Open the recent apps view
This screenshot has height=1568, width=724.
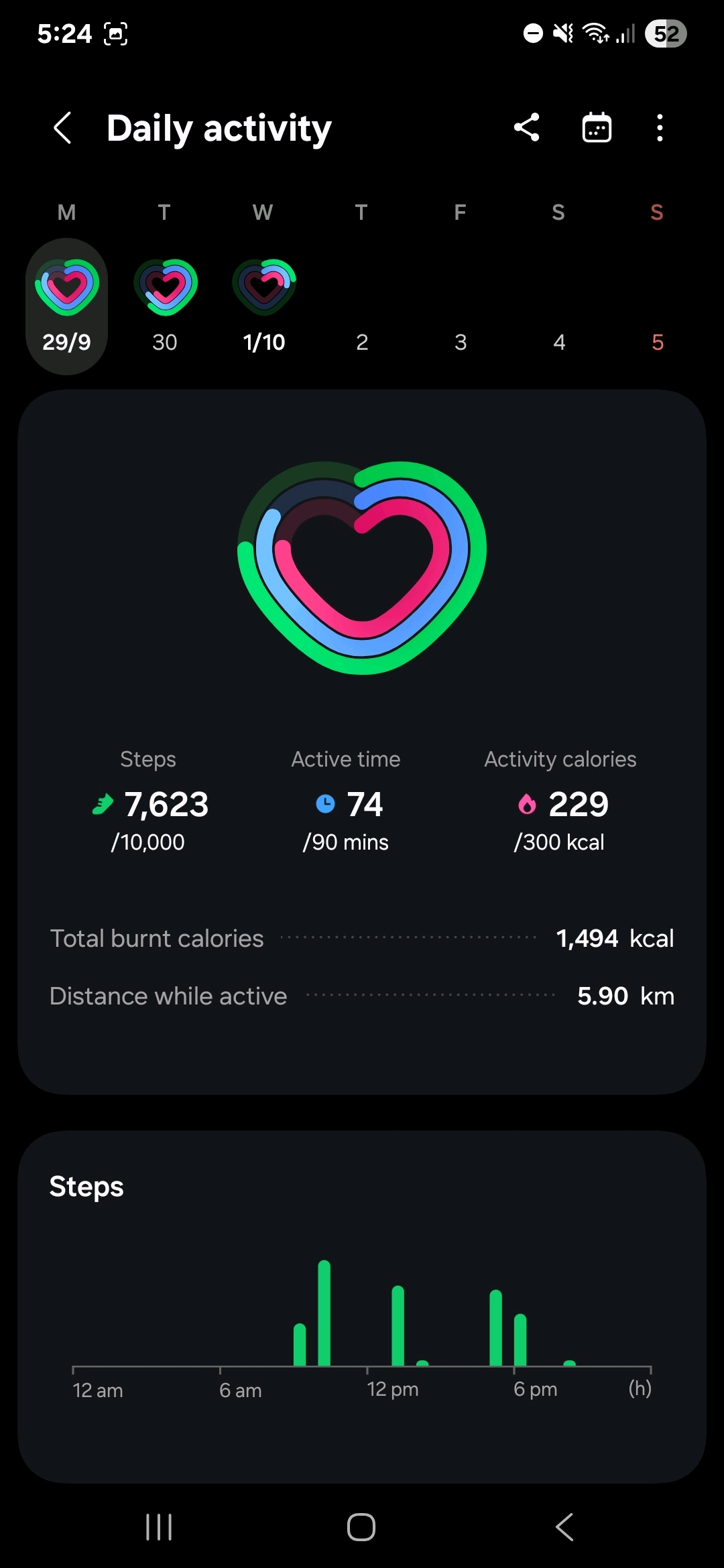click(x=159, y=1527)
